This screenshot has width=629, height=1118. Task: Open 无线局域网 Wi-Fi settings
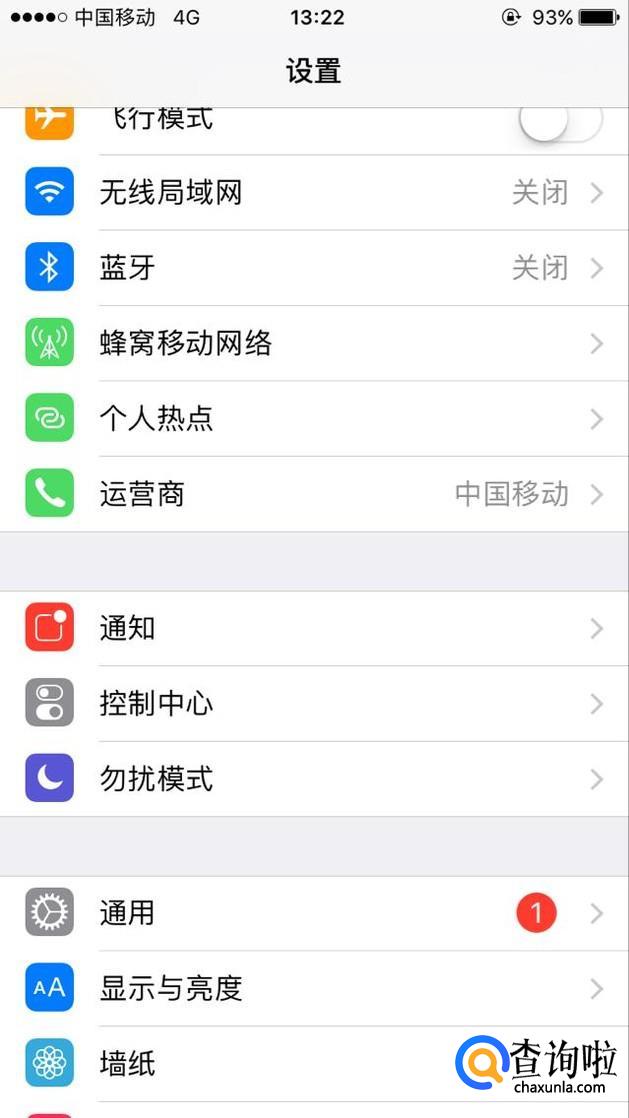point(314,192)
